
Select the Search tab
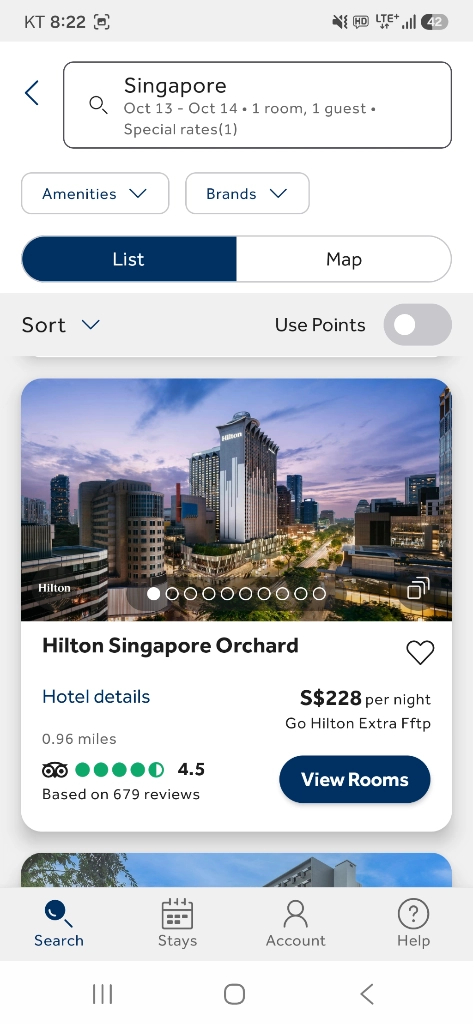tap(59, 923)
